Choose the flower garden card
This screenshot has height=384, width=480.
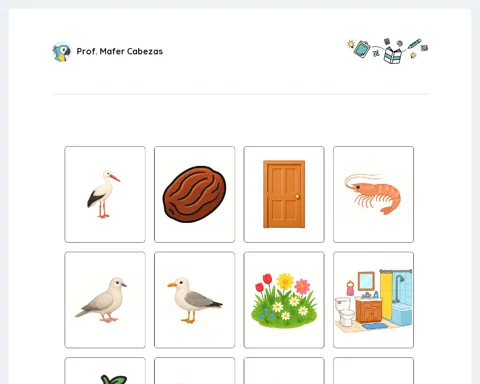284,300
